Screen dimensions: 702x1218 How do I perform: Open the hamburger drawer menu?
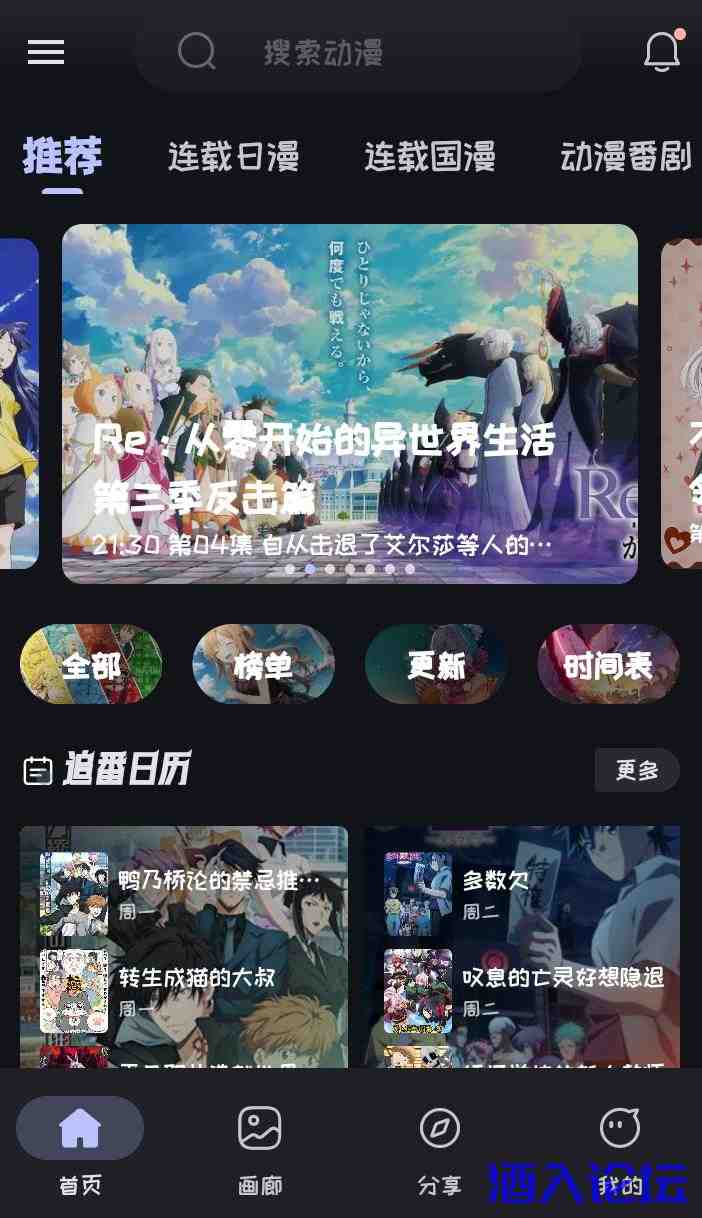tap(46, 52)
